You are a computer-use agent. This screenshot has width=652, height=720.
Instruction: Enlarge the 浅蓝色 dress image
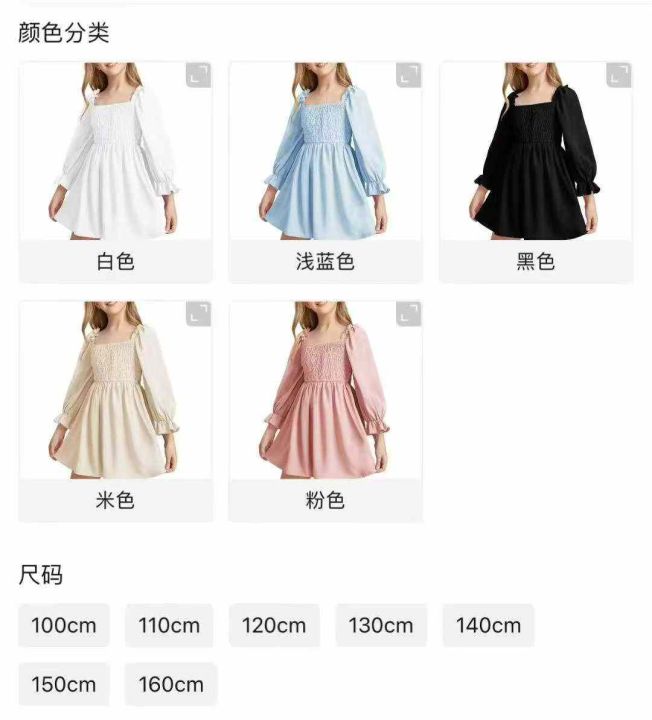click(408, 76)
